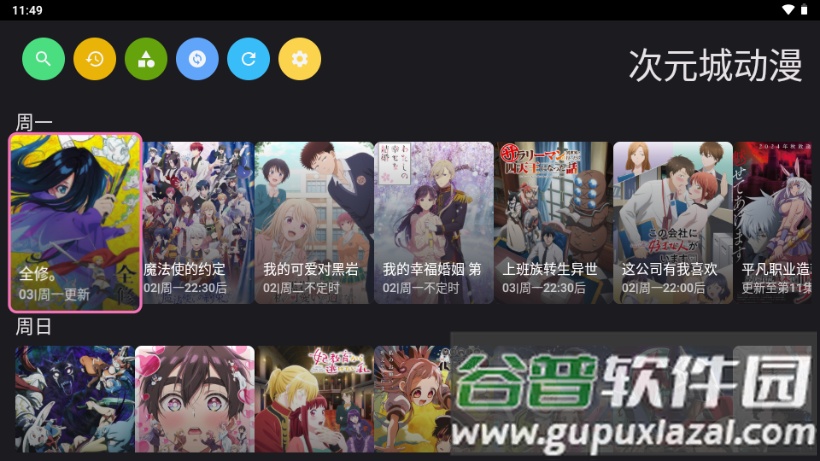
Task: Open the anime 魔法使的约定
Action: coord(195,222)
